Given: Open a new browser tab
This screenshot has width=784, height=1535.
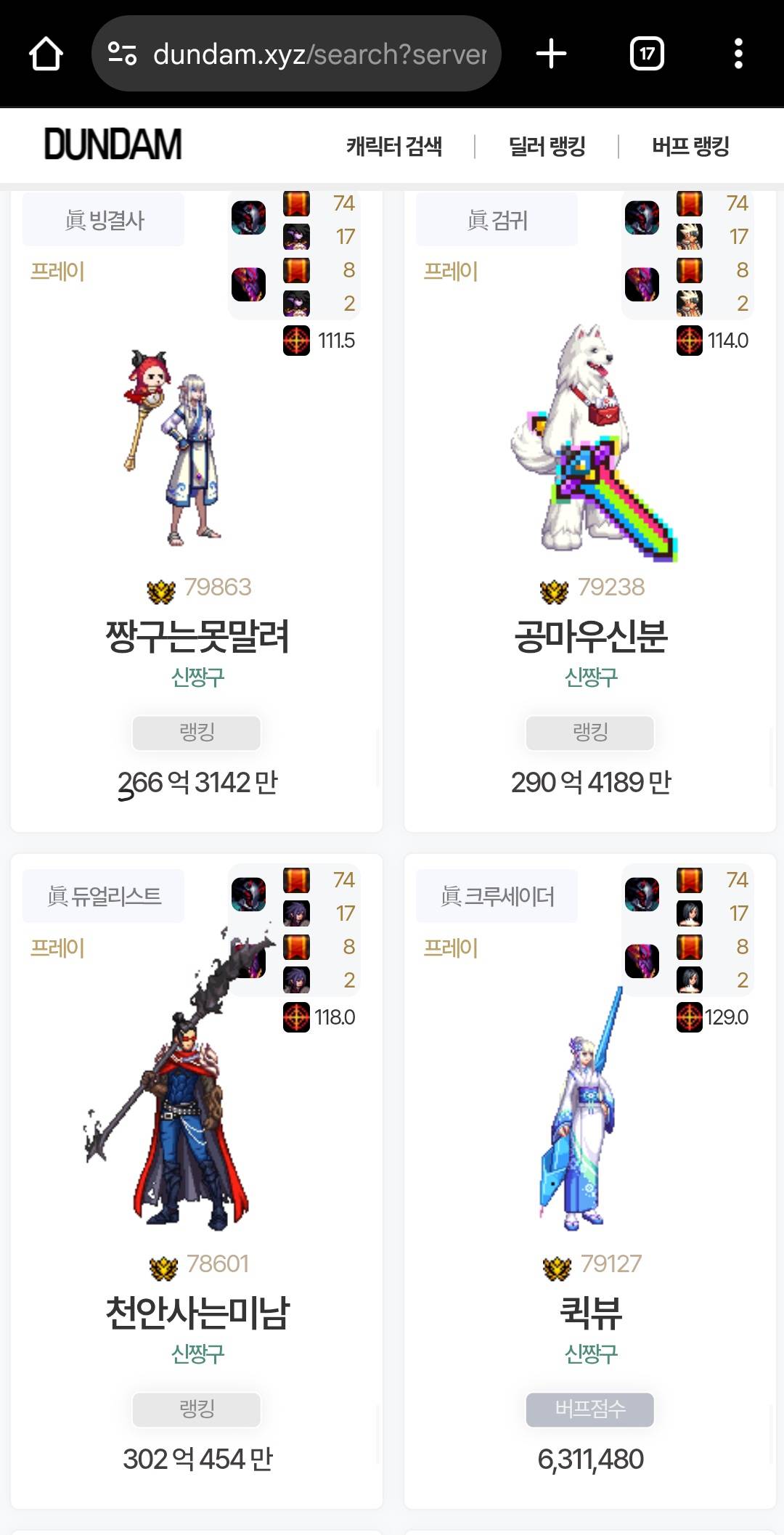Looking at the screenshot, I should click(551, 54).
